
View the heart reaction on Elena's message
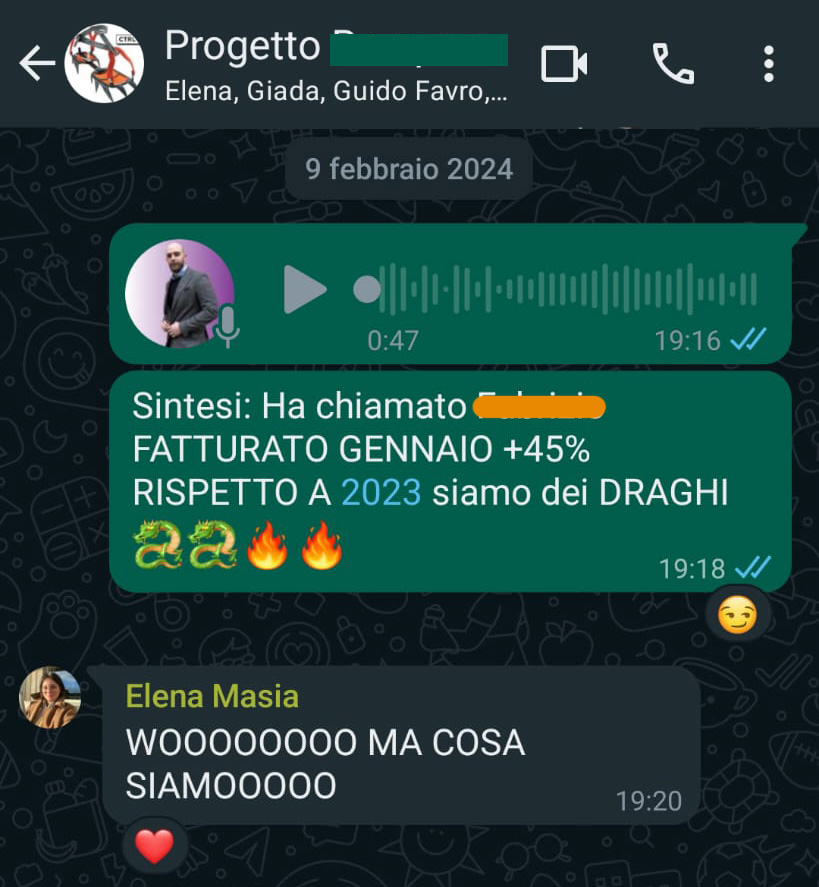[x=154, y=847]
